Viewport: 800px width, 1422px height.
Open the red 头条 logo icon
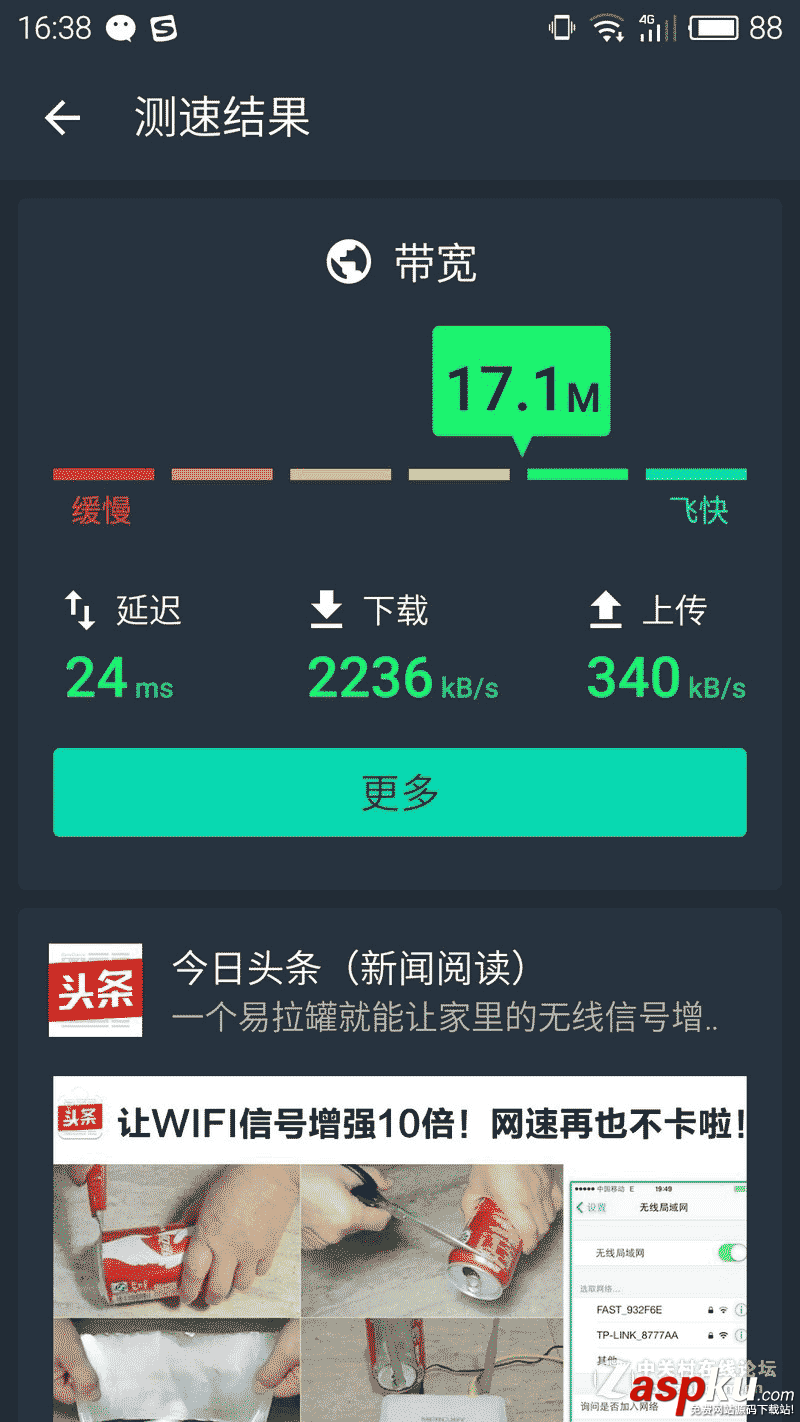[95, 990]
